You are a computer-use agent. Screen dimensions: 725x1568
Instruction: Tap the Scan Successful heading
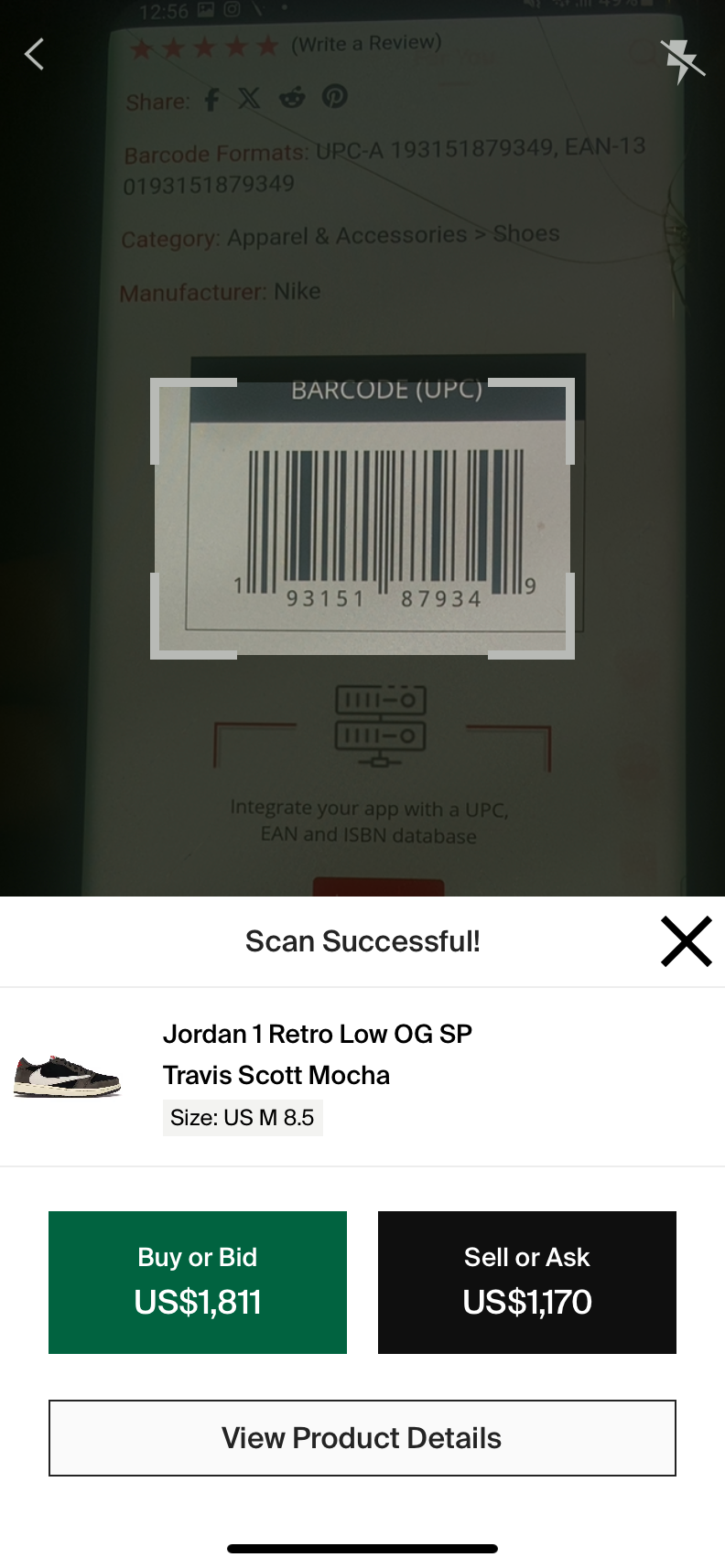pyautogui.click(x=362, y=940)
